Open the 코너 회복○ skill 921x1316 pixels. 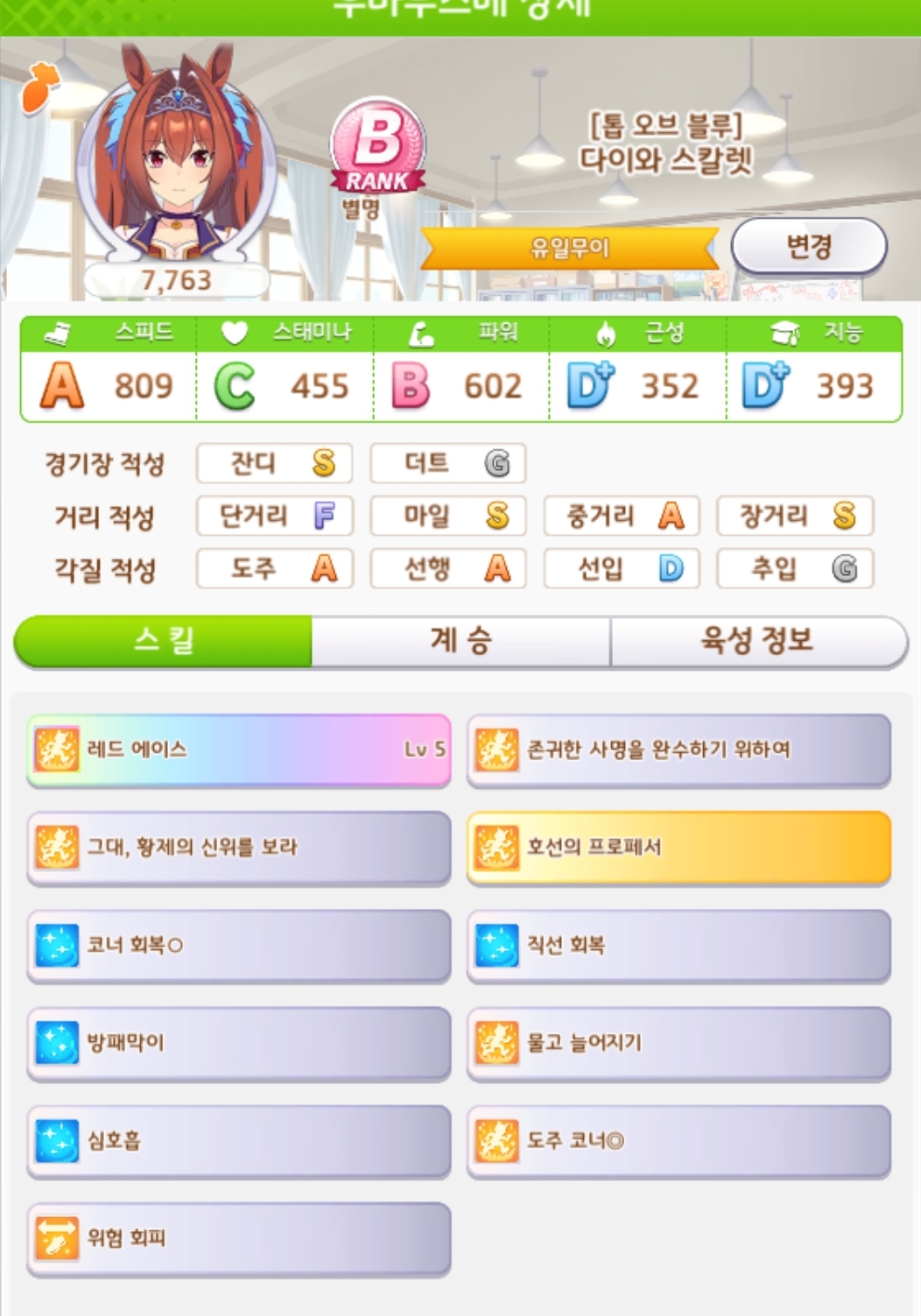tap(239, 945)
